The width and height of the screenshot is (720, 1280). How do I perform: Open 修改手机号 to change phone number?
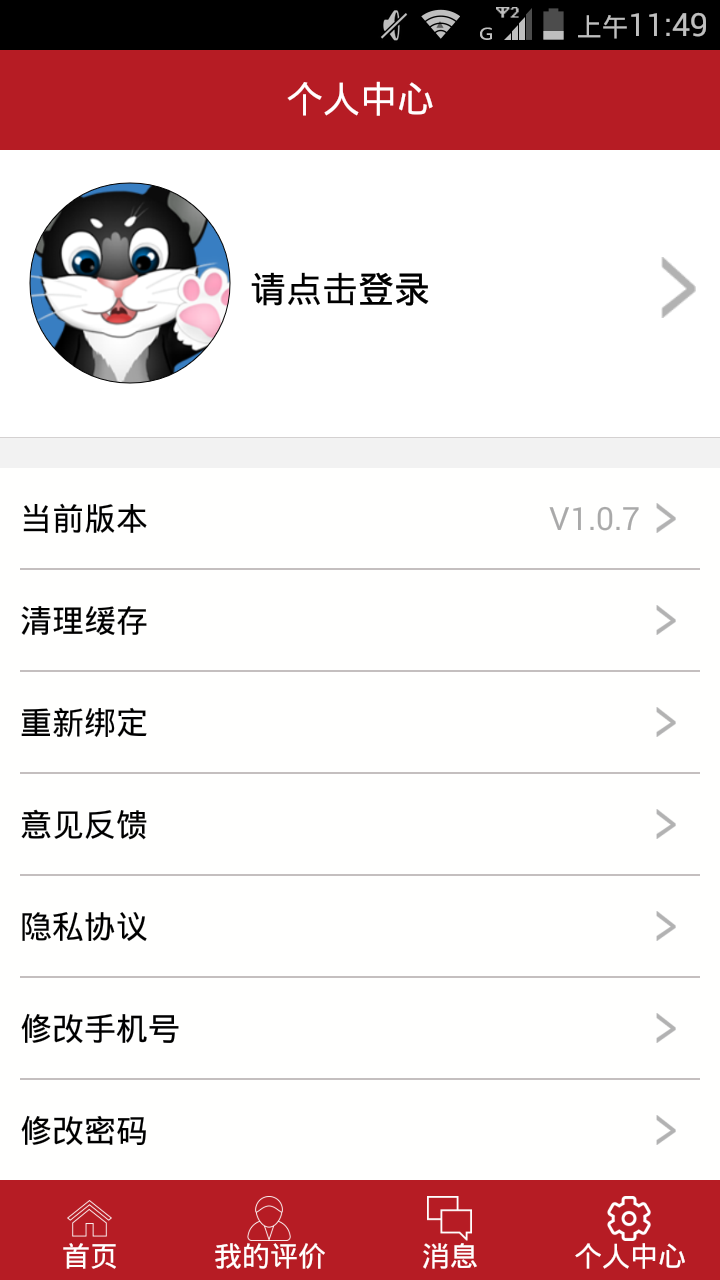[x=360, y=1029]
